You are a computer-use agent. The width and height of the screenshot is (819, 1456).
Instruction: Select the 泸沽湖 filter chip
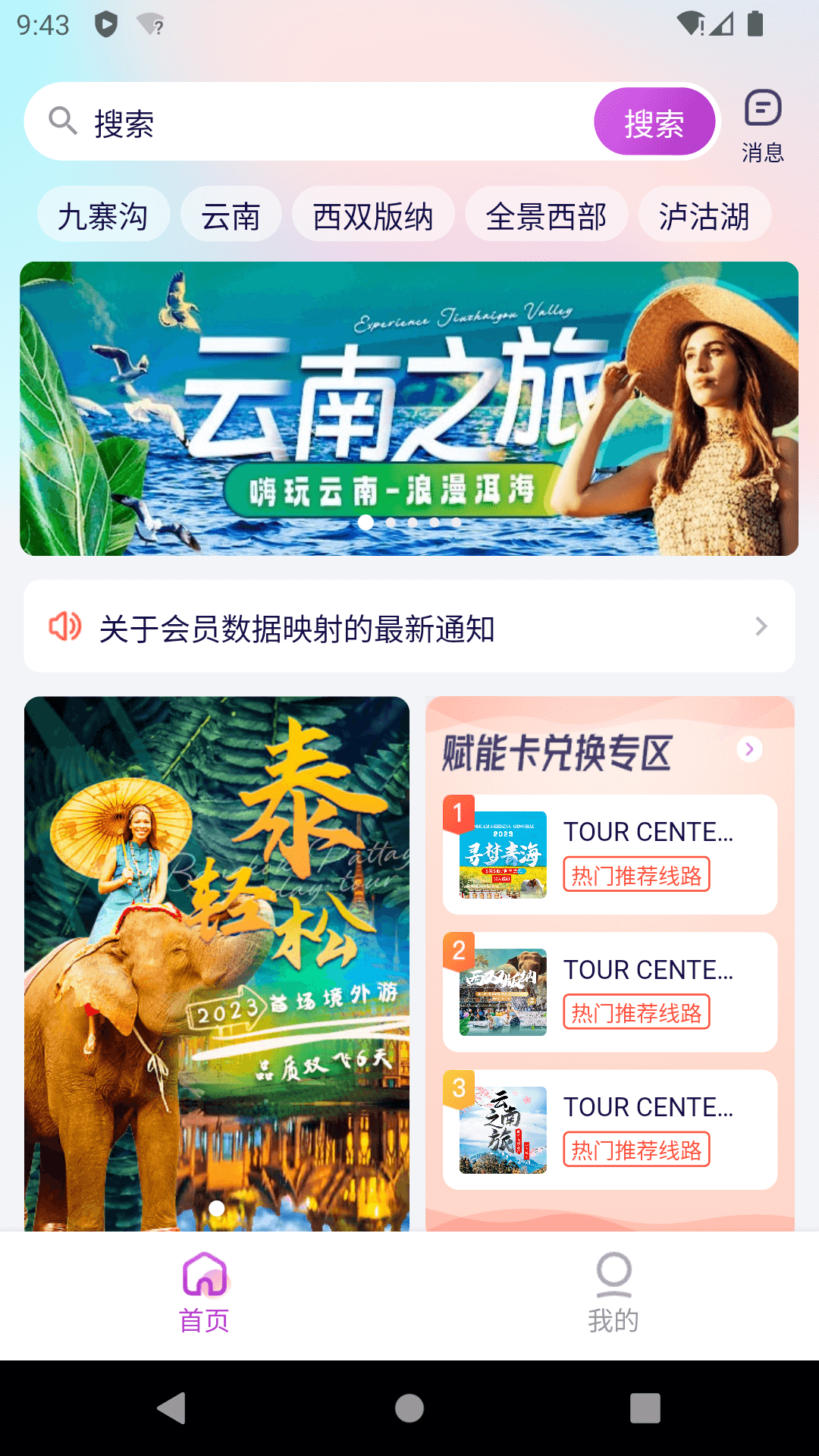(x=704, y=215)
